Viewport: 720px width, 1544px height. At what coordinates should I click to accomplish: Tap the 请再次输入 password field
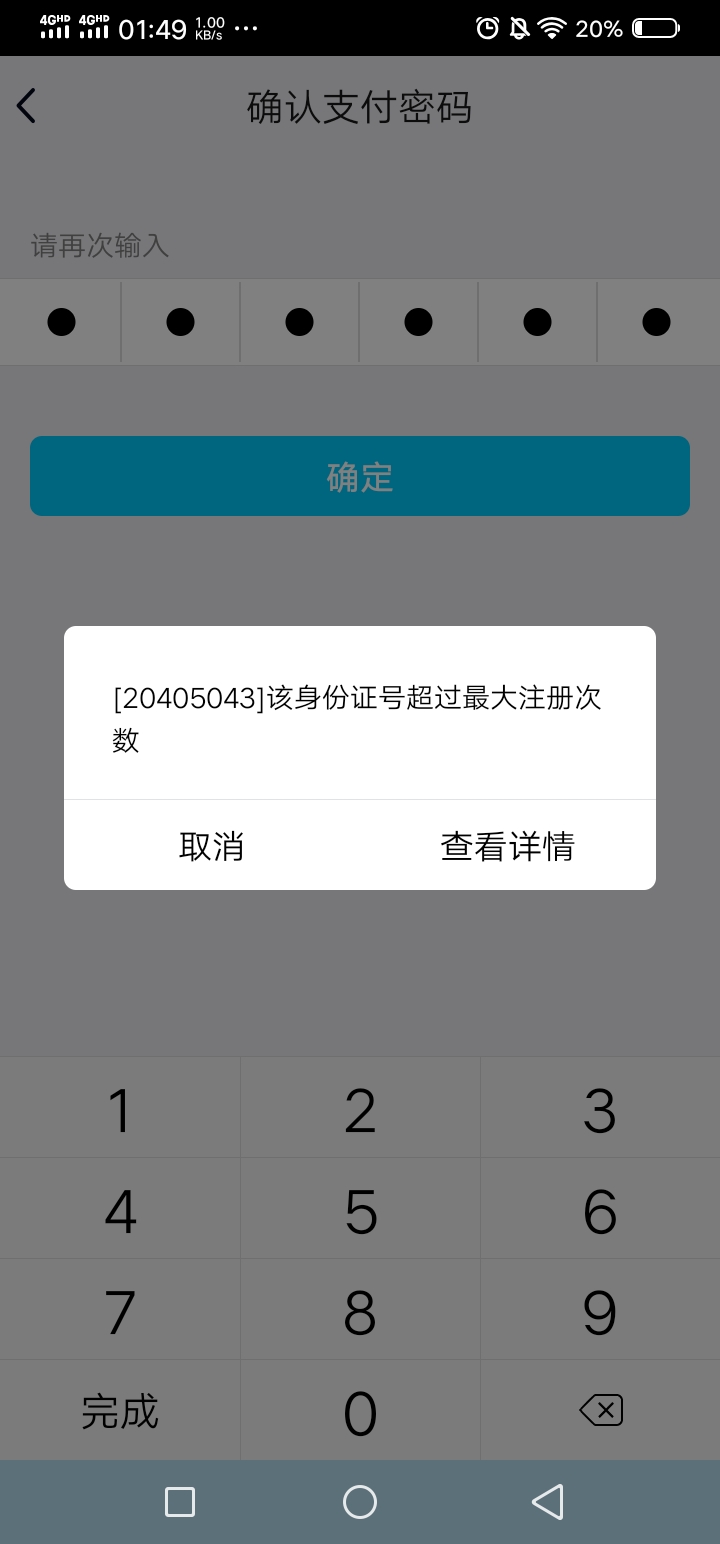(x=360, y=322)
